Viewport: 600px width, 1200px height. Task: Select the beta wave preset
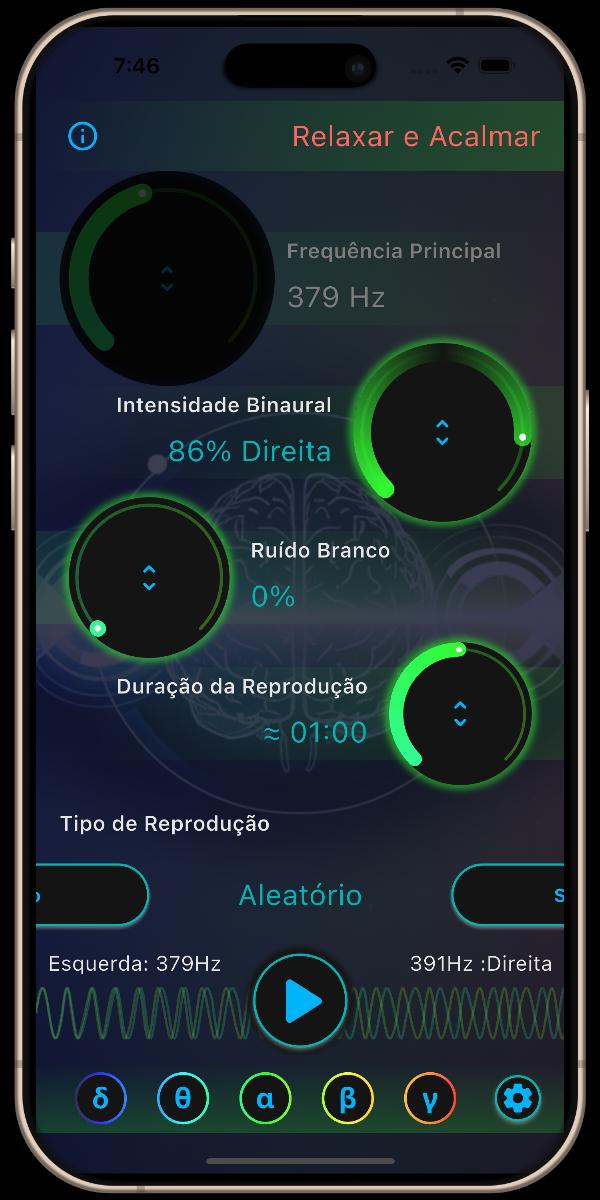pos(347,1099)
